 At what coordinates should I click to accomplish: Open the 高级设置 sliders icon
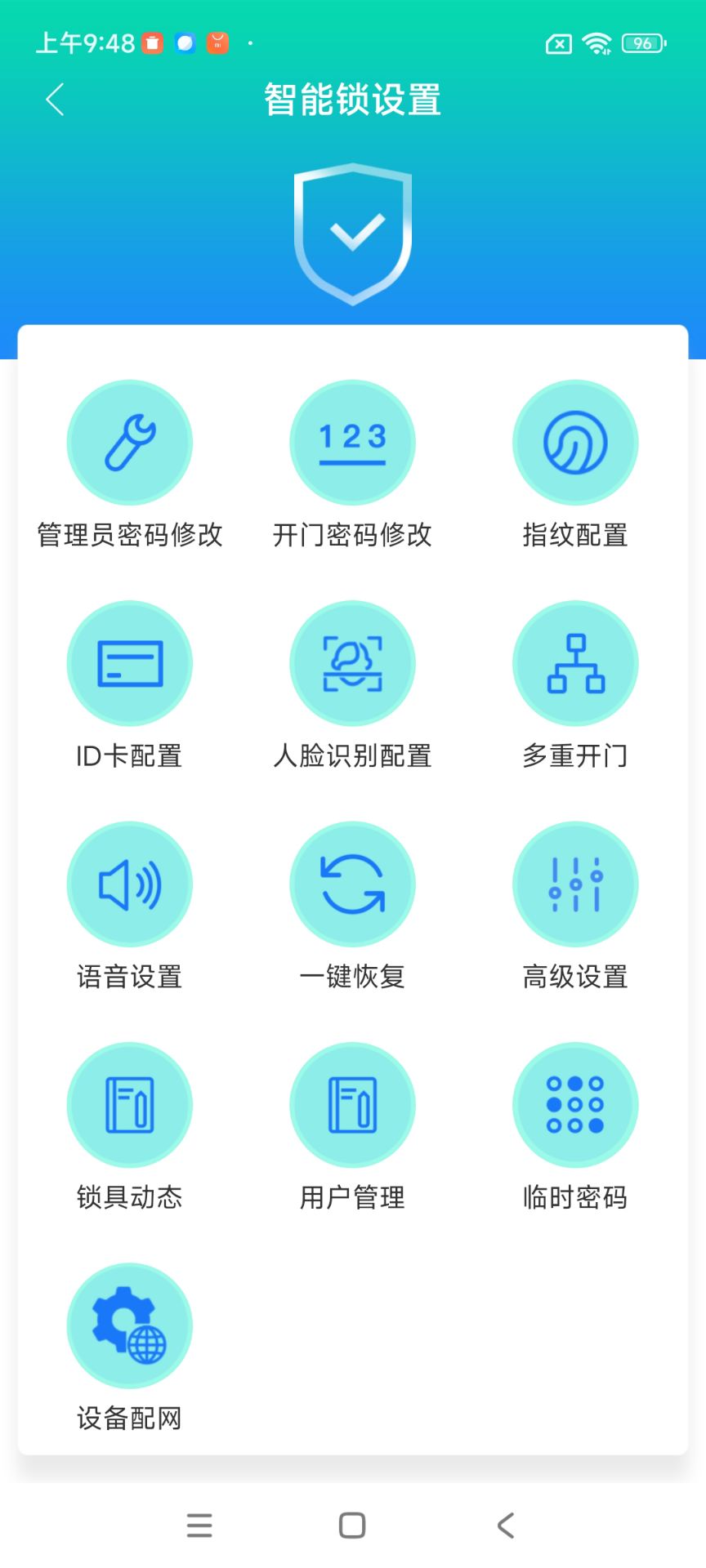575,884
